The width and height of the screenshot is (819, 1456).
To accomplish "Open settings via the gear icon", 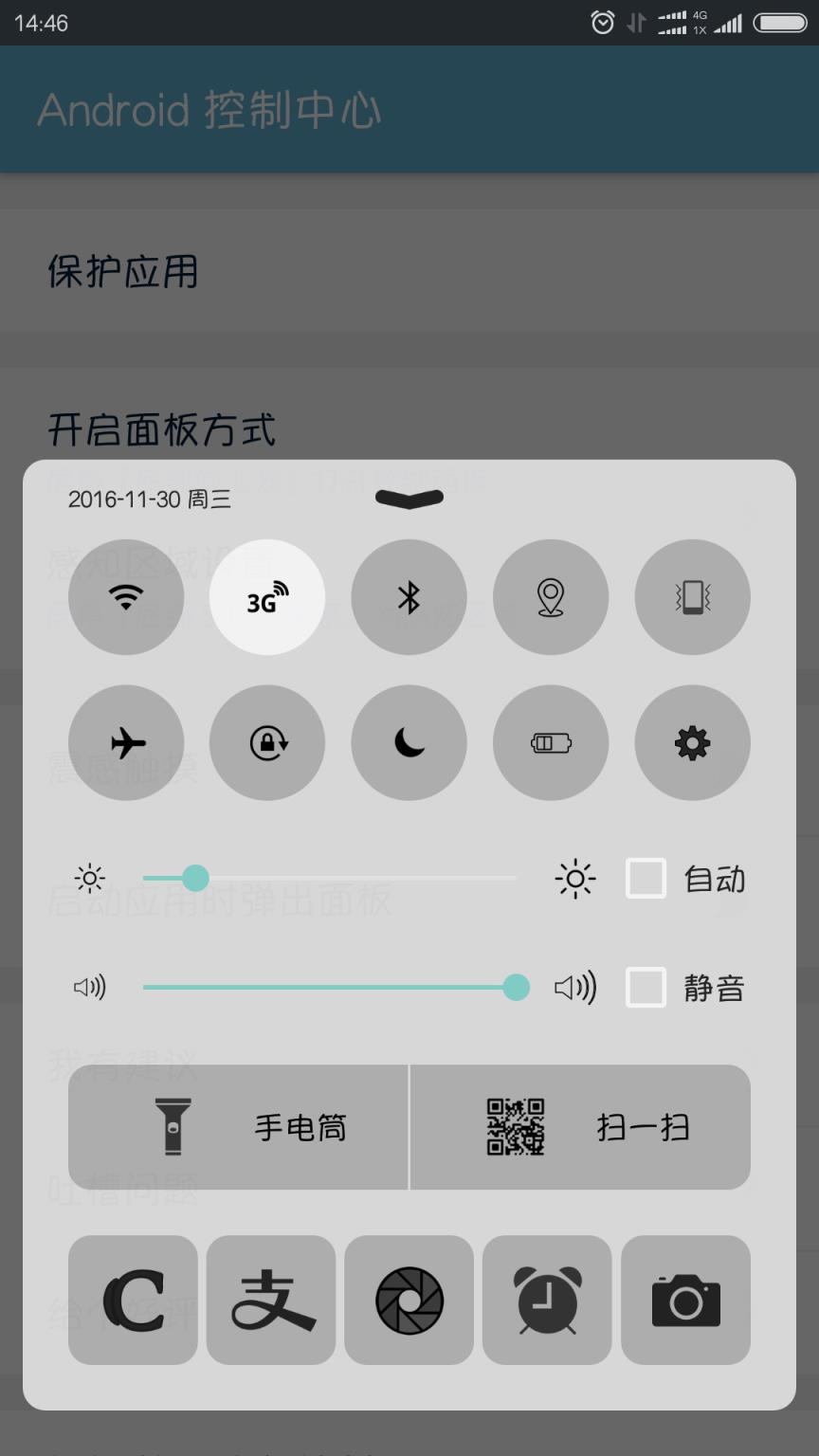I will 692,743.
